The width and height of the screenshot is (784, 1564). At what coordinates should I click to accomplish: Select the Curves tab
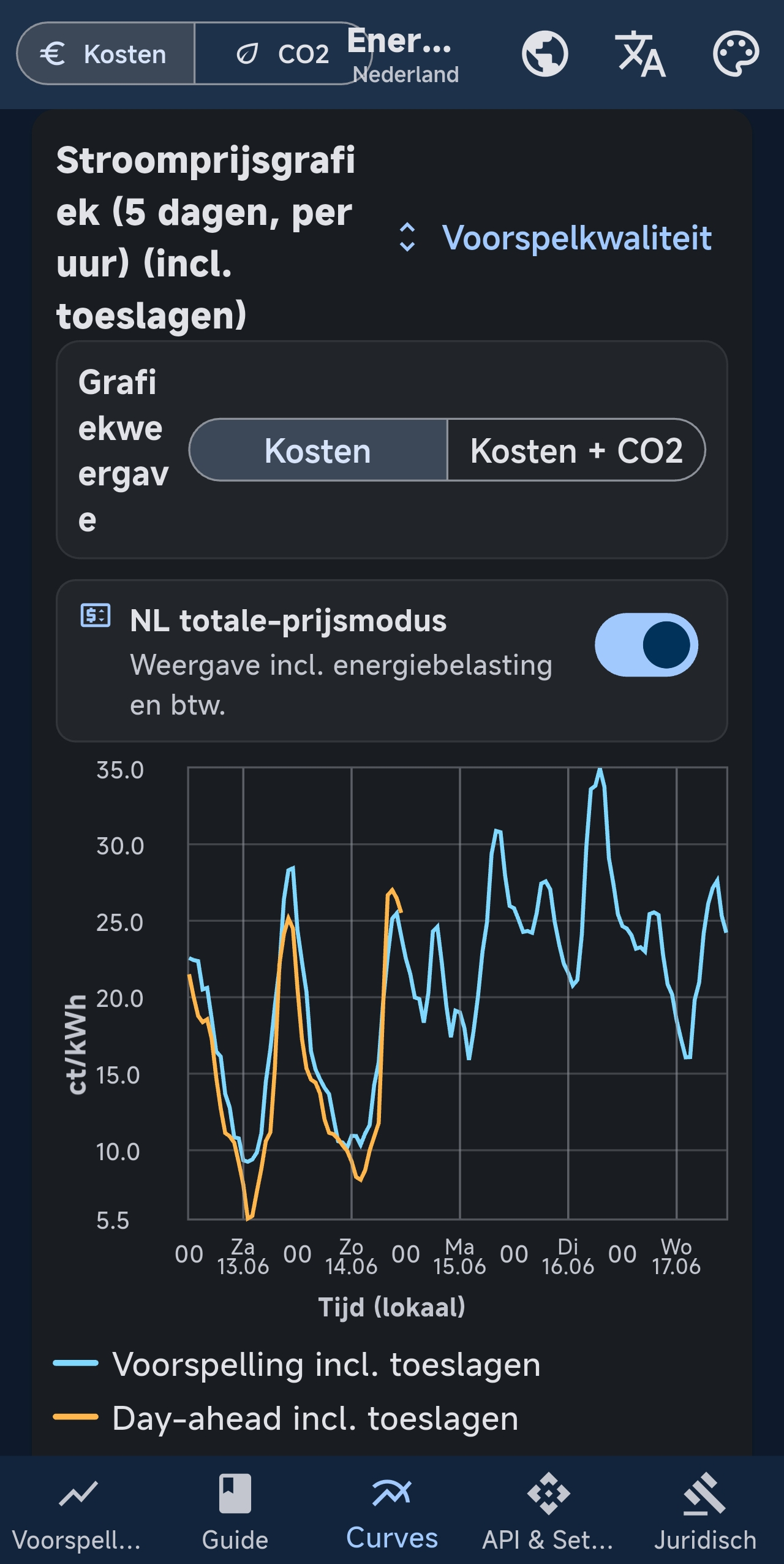(392, 1512)
